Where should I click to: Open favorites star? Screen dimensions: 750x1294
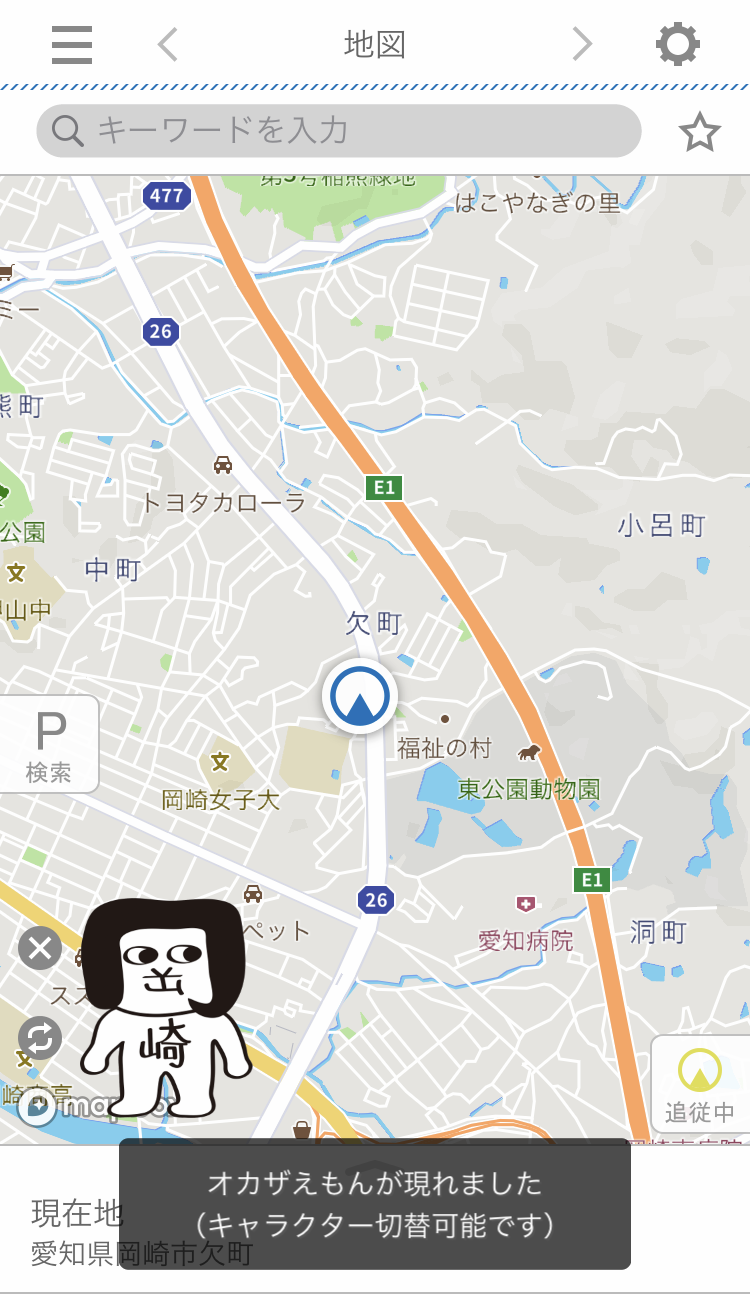699,132
